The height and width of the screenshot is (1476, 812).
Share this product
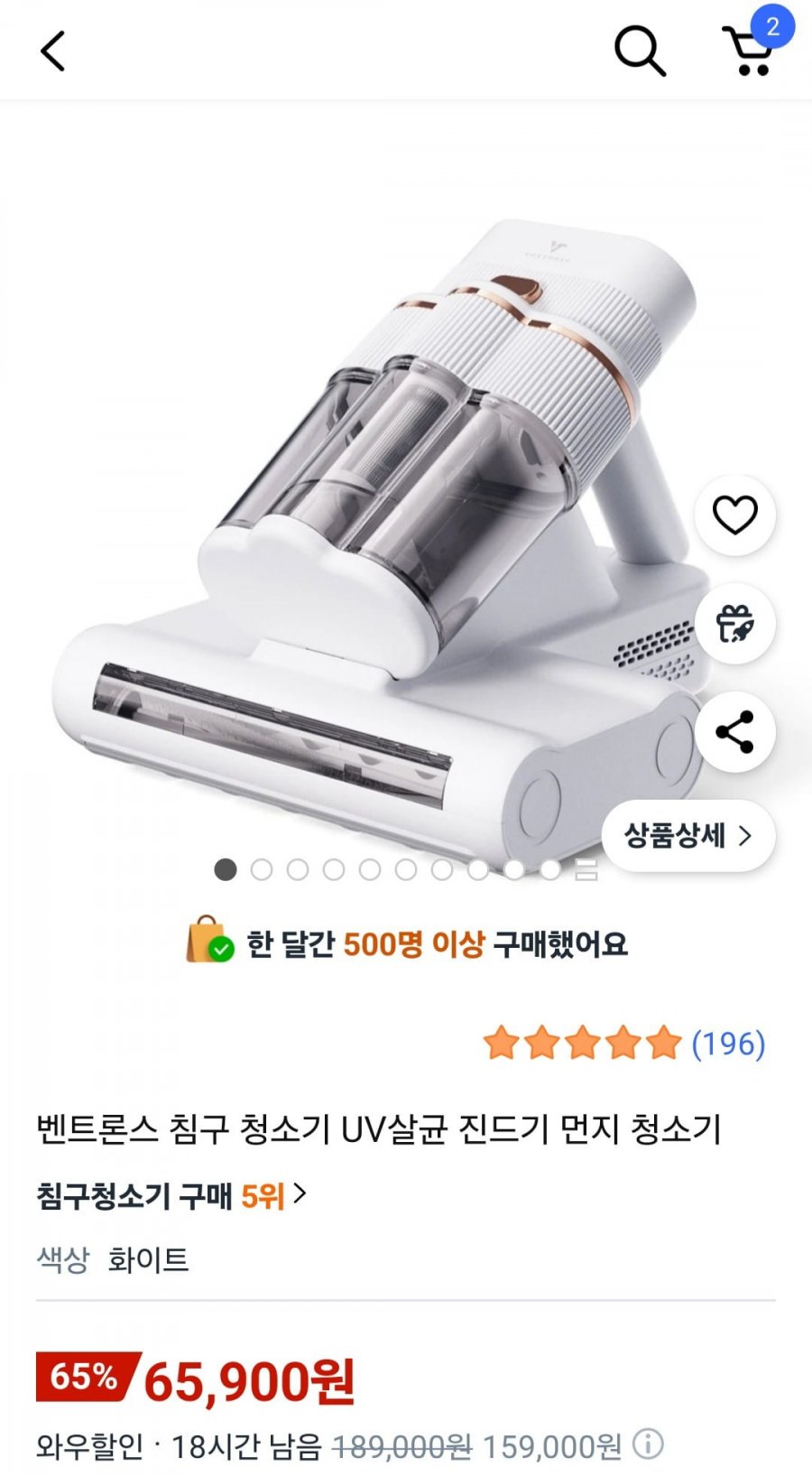click(734, 732)
